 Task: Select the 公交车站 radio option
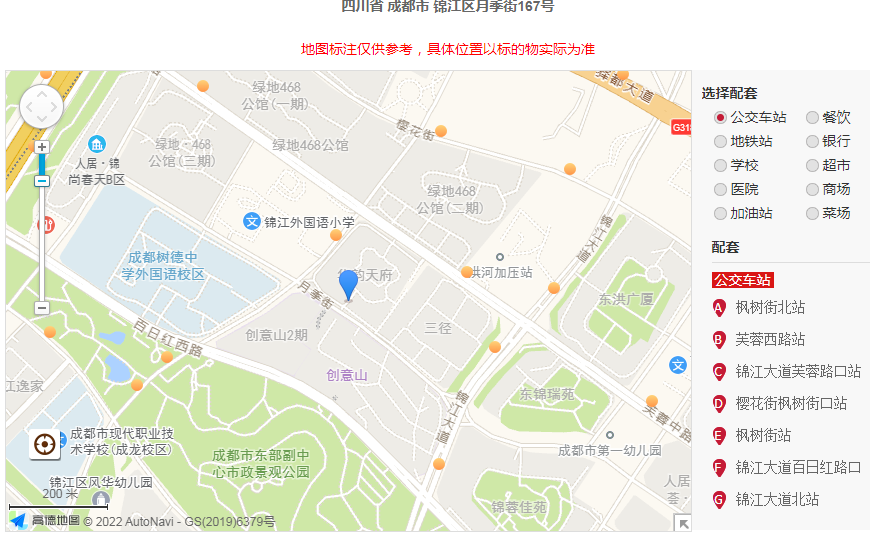(720, 118)
